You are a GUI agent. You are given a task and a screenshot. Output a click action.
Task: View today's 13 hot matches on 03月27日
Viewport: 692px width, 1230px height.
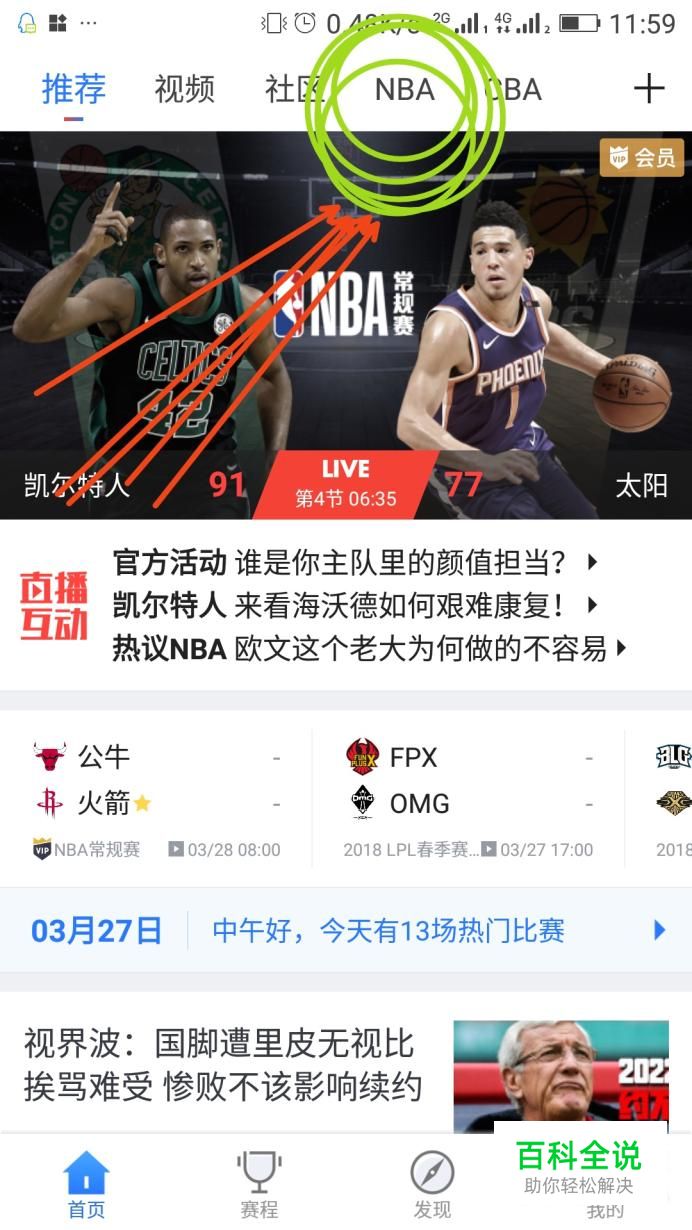tap(388, 931)
